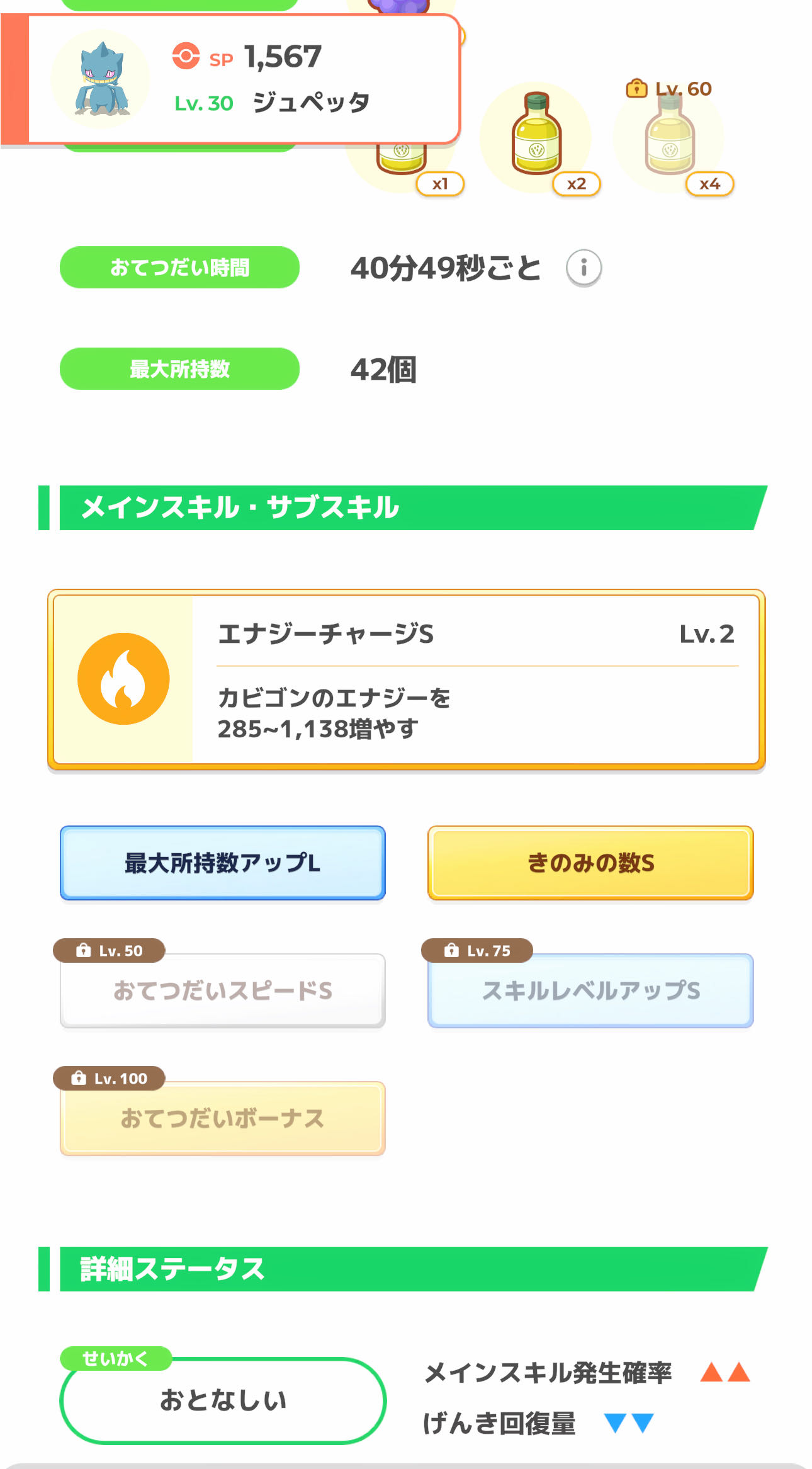Tap the locked Lv. 60 ingredient icon
The height and width of the screenshot is (1469, 812).
click(x=668, y=136)
